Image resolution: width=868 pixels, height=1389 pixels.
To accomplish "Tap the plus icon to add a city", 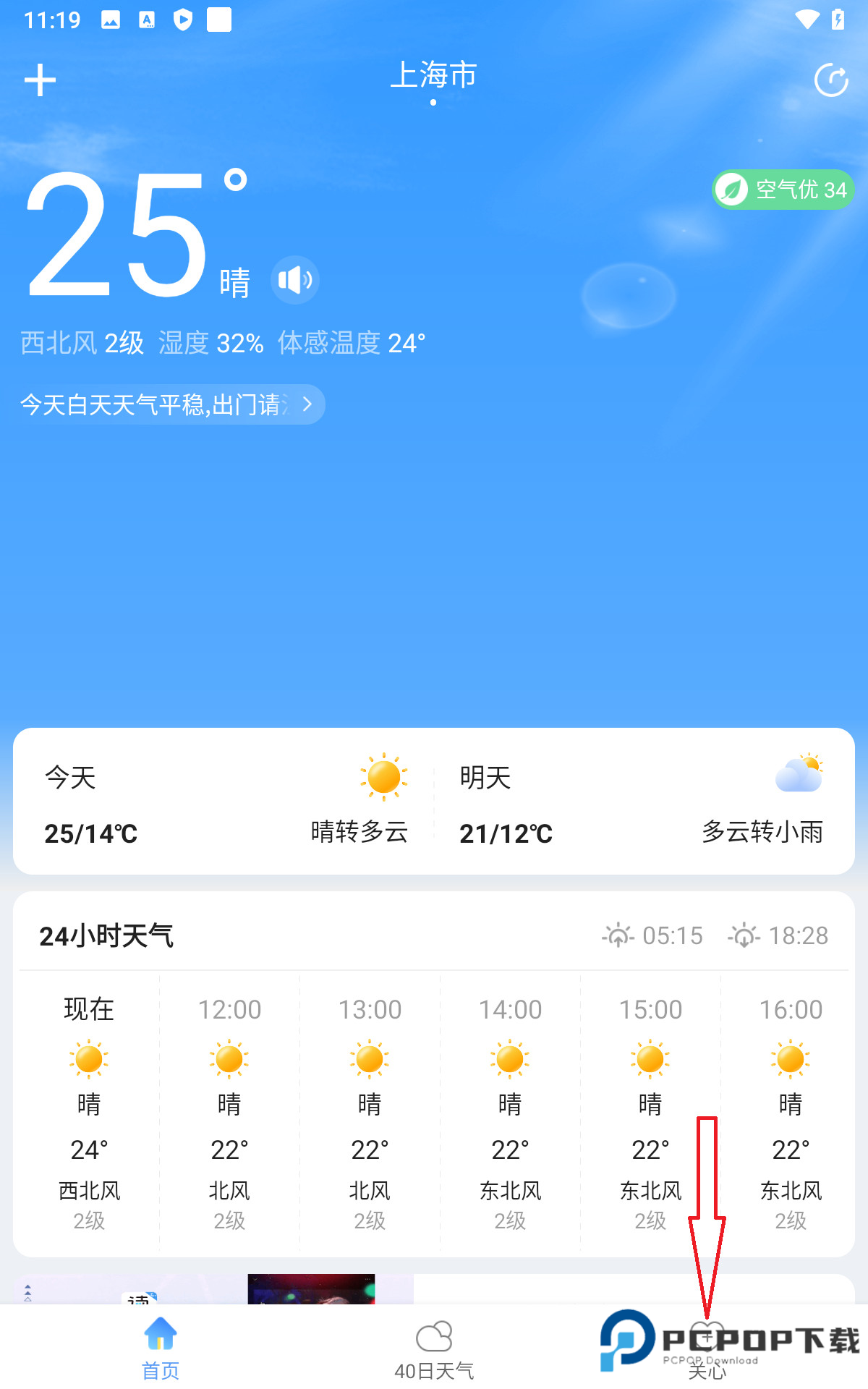I will tap(41, 80).
